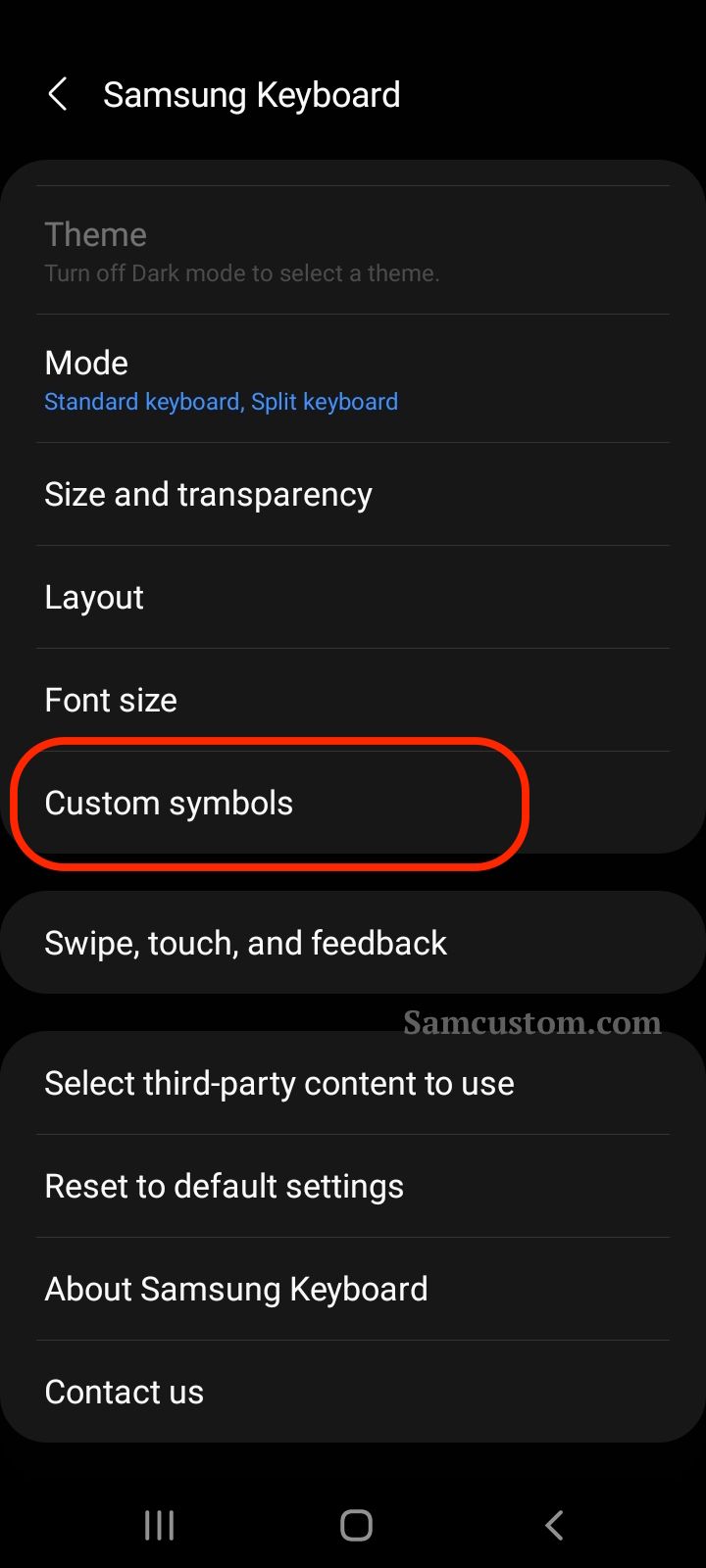Screen dimensions: 706x1568
Task: Go back from Samsung Keyboard settings
Action: (x=58, y=95)
